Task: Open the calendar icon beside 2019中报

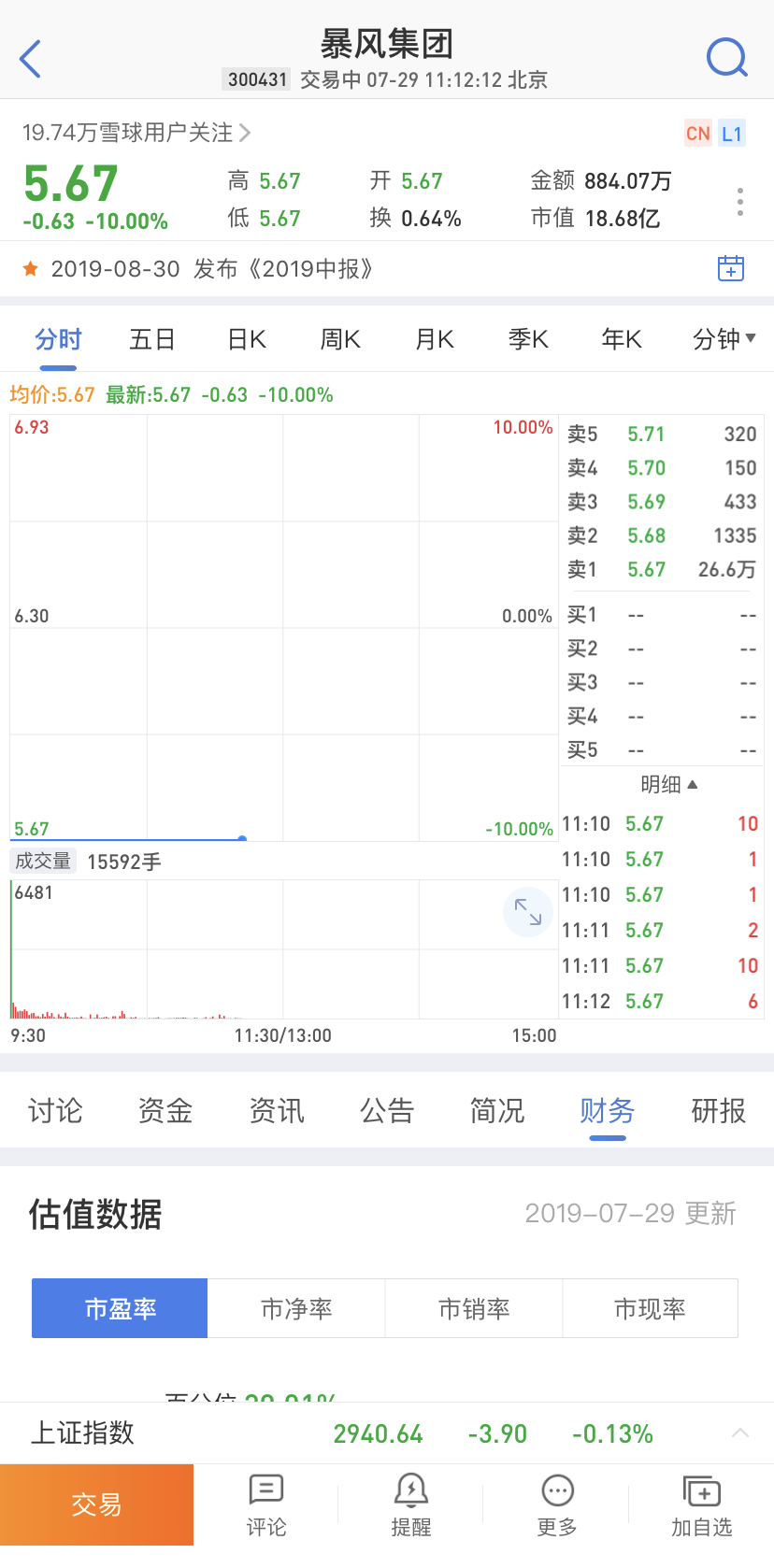Action: tap(730, 268)
